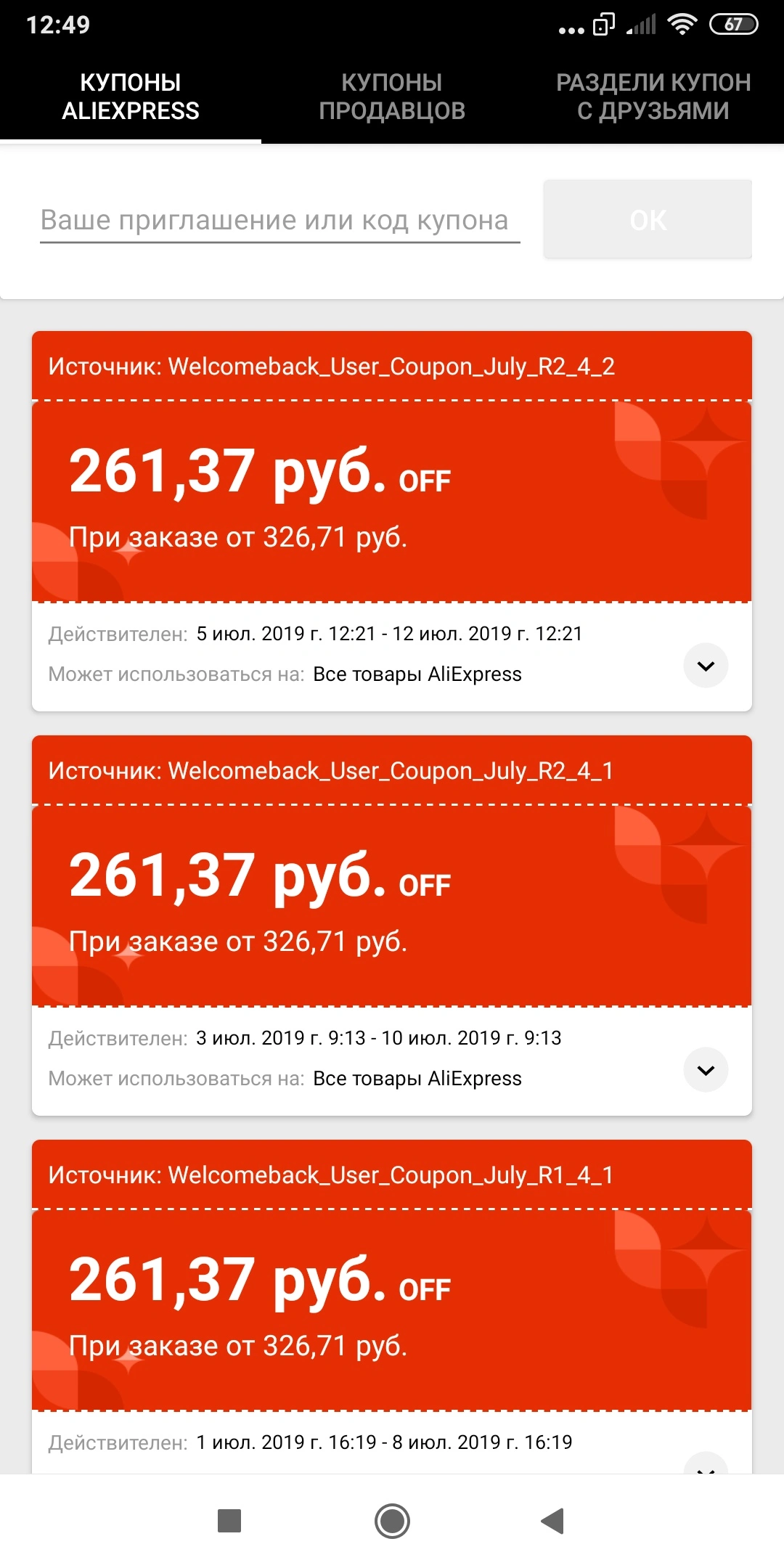Open the Welcomeback_User_Coupon_July_R1_4_1 coupon card

coord(392,1307)
